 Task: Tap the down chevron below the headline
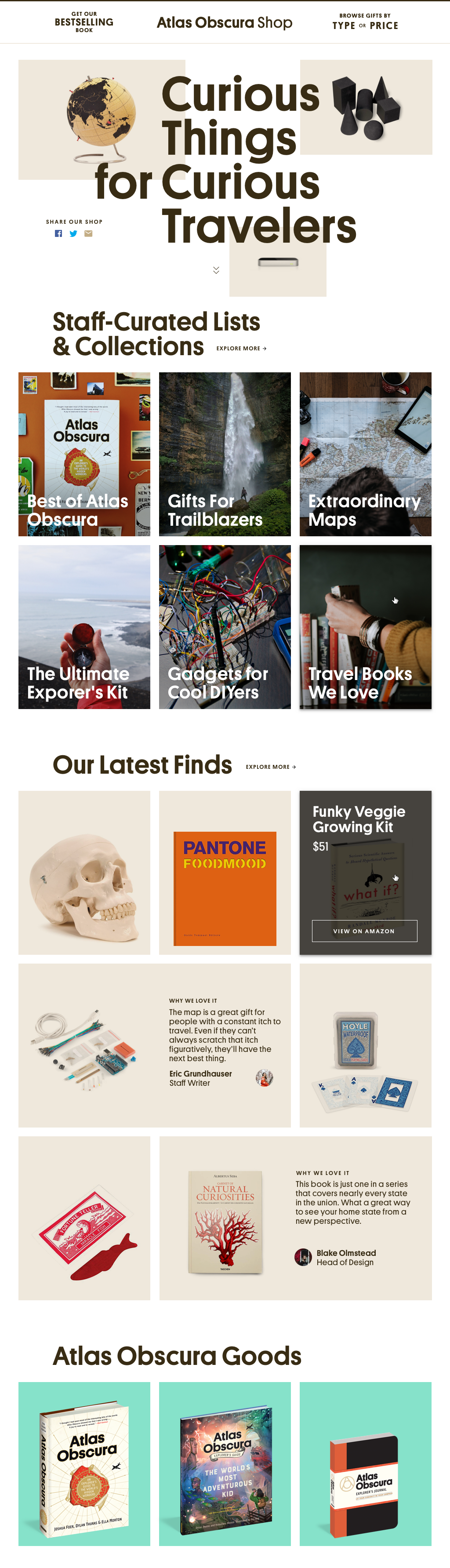[x=216, y=269]
